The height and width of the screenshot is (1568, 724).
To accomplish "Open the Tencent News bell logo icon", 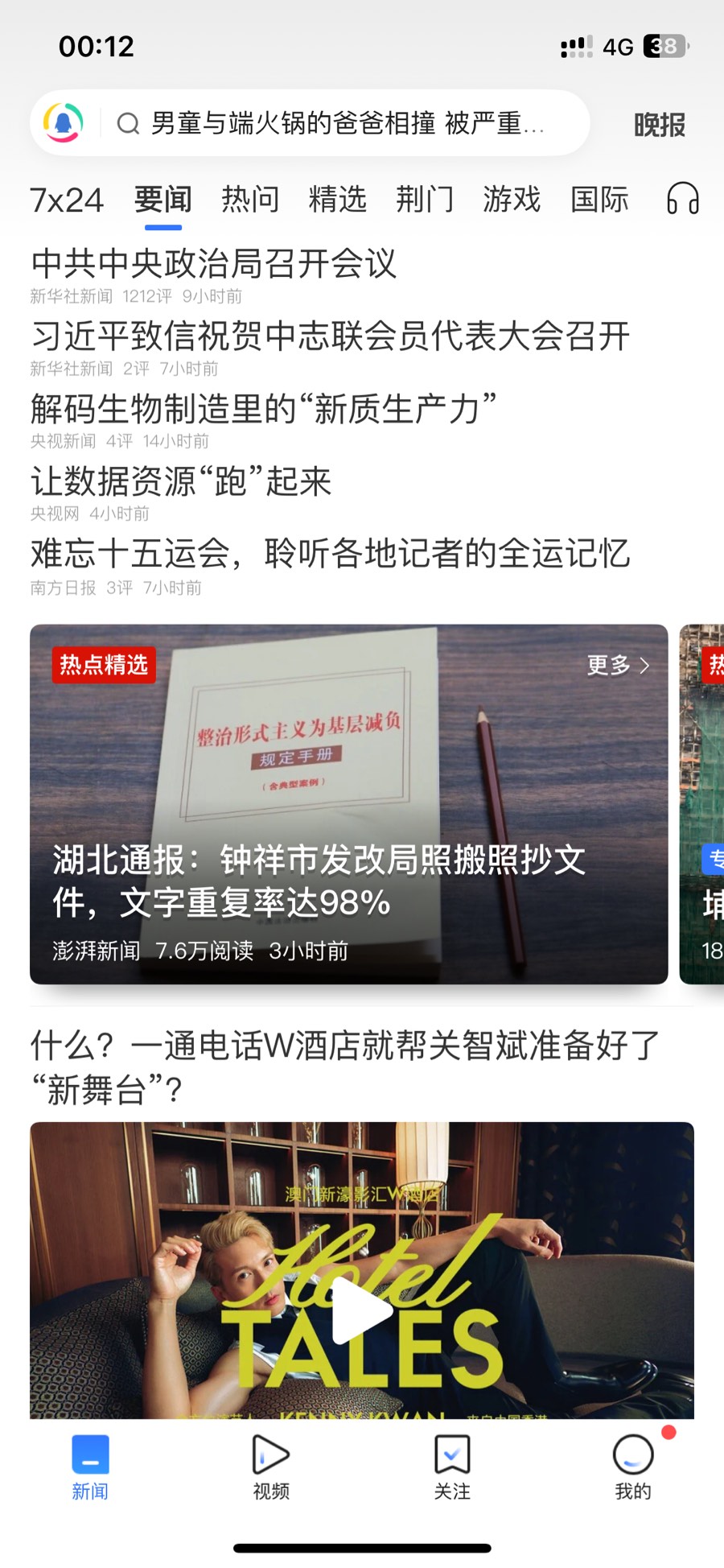I will [64, 123].
